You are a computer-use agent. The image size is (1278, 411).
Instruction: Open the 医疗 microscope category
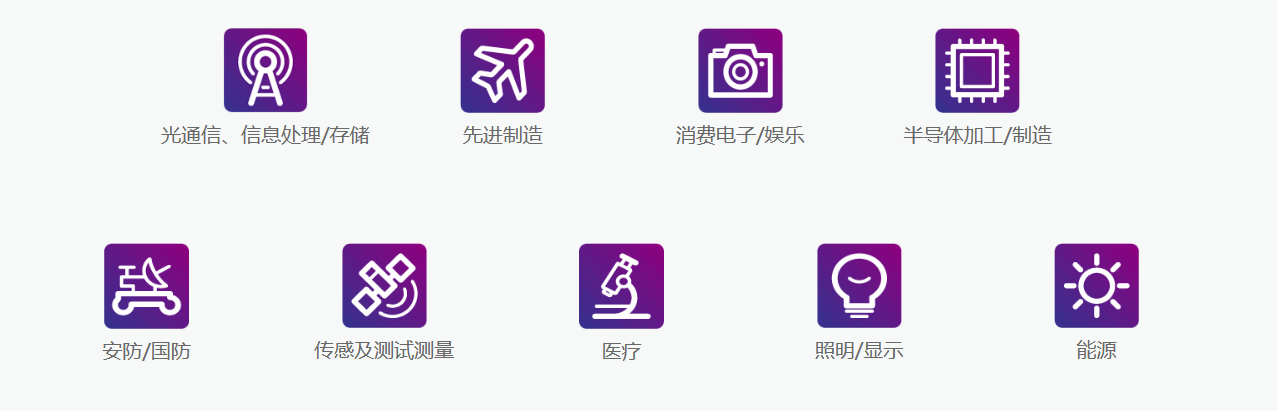point(621,286)
